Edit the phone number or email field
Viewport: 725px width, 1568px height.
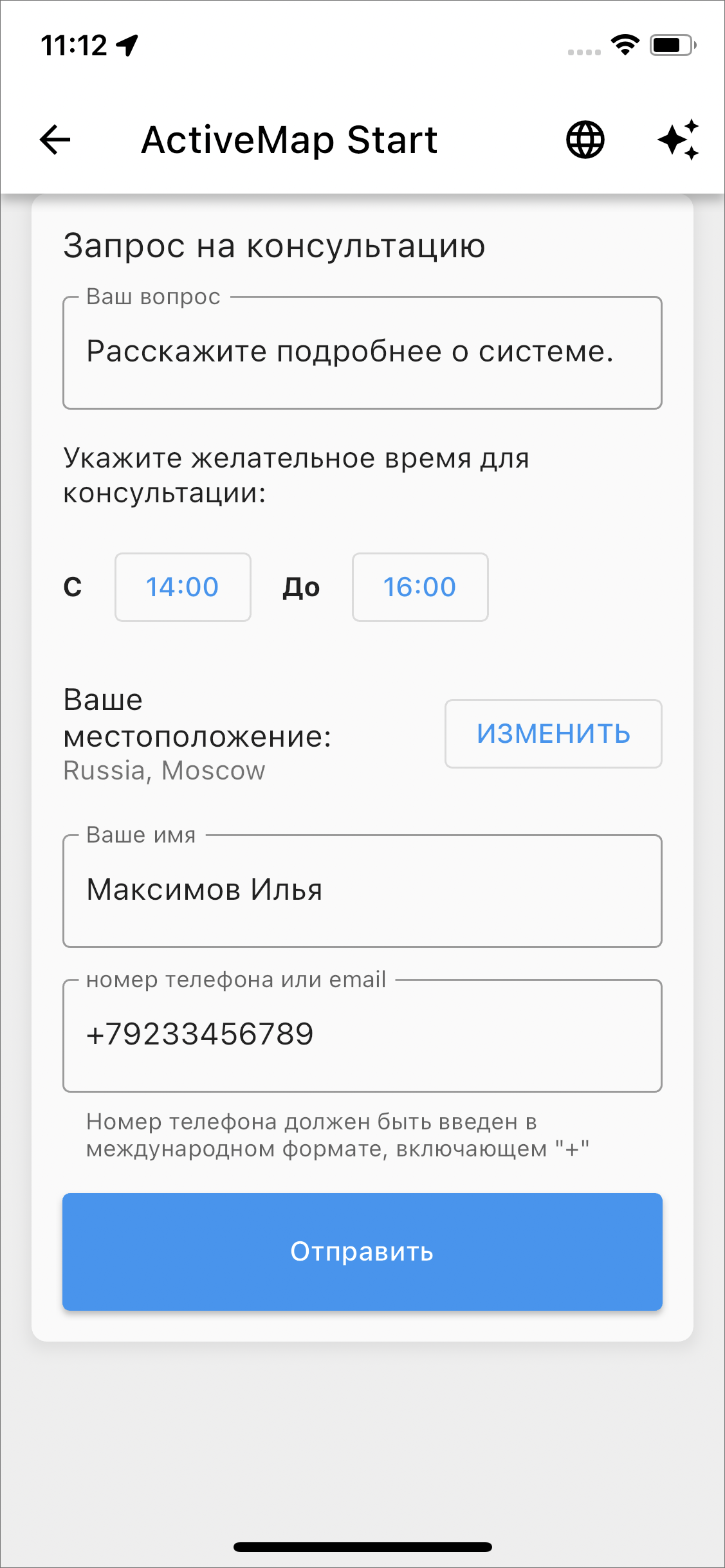pyautogui.click(x=362, y=1035)
